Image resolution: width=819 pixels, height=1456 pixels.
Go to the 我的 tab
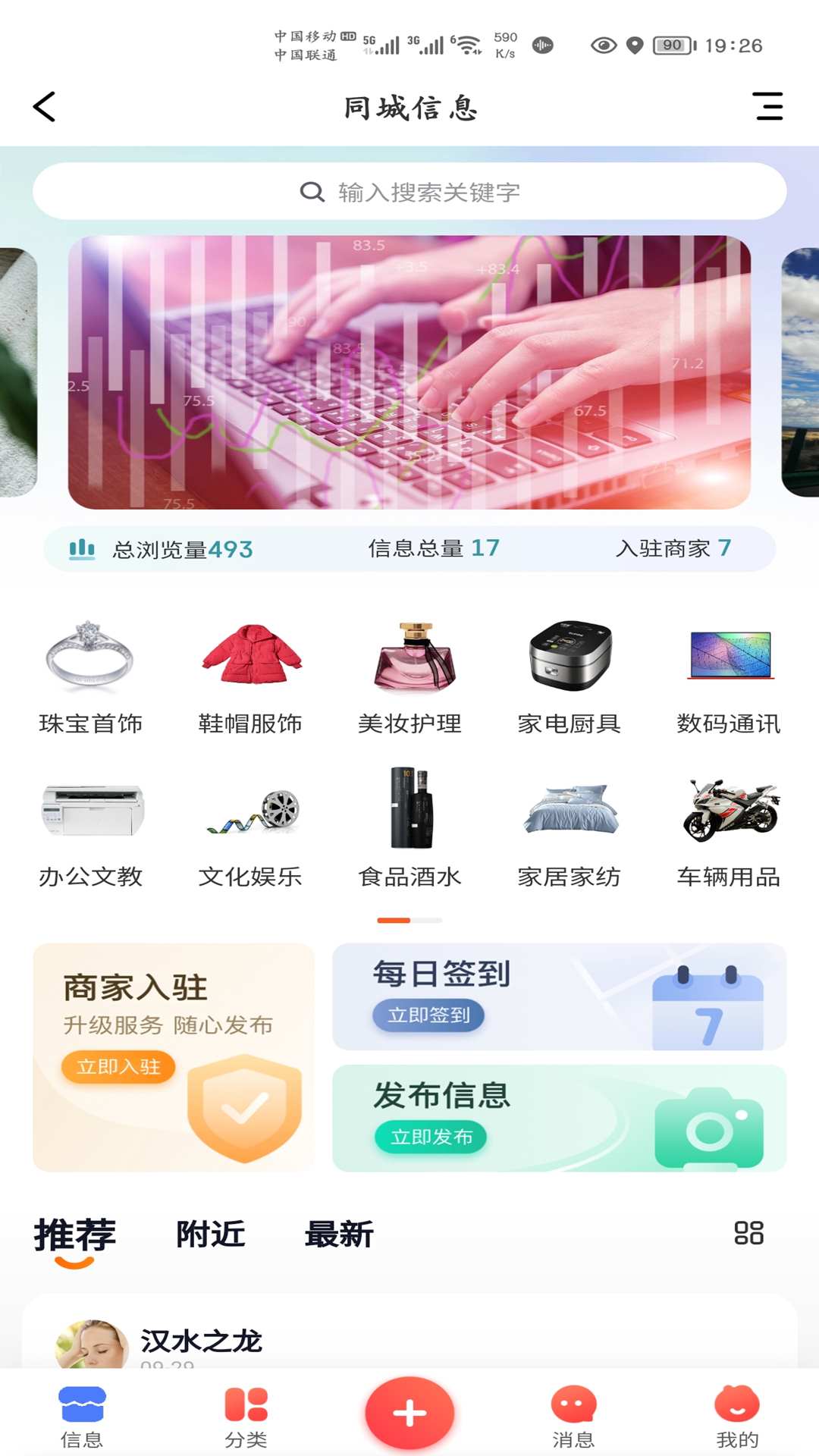(737, 1417)
